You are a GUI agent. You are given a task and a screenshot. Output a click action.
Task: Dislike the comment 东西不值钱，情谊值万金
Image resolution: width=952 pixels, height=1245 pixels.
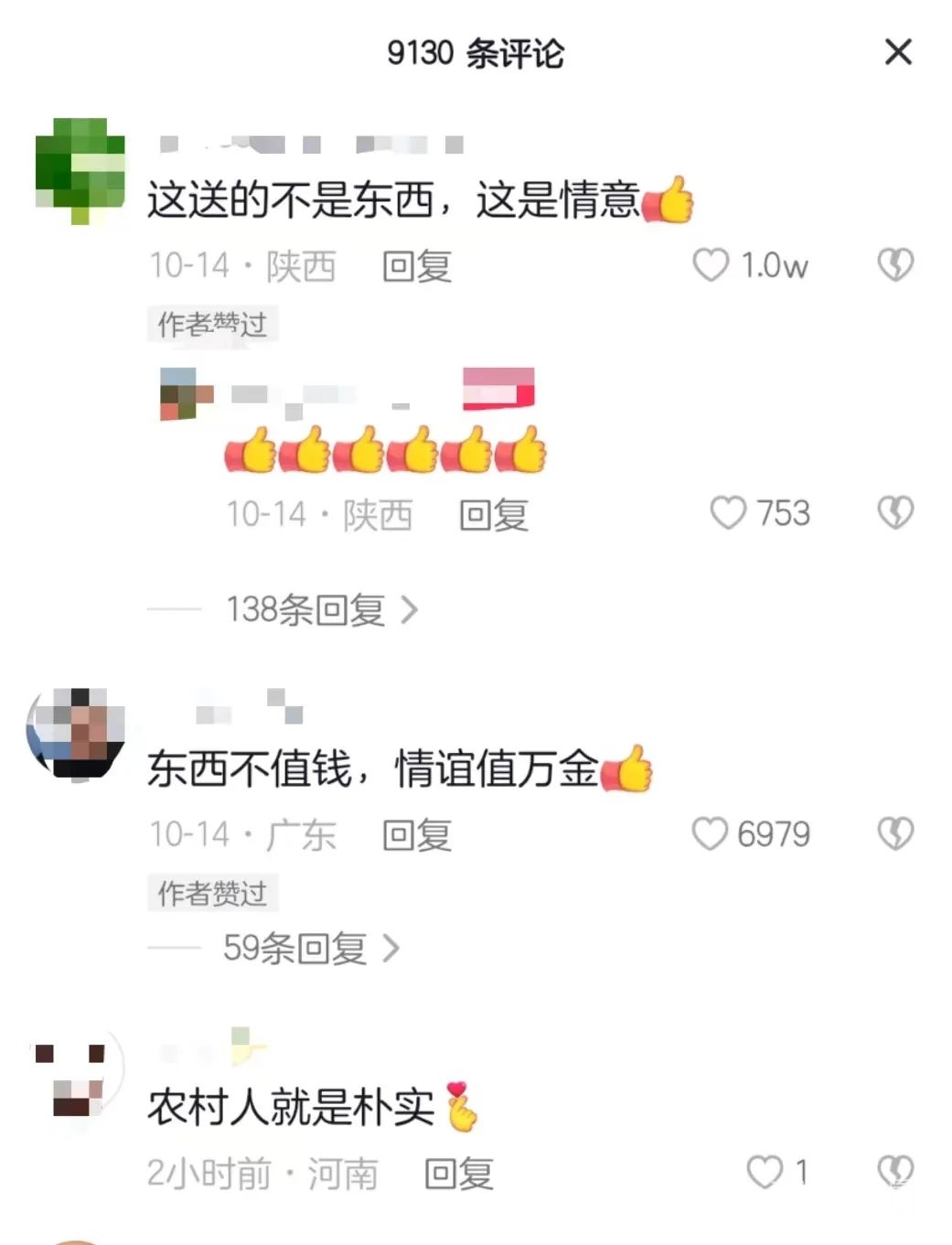(x=895, y=834)
